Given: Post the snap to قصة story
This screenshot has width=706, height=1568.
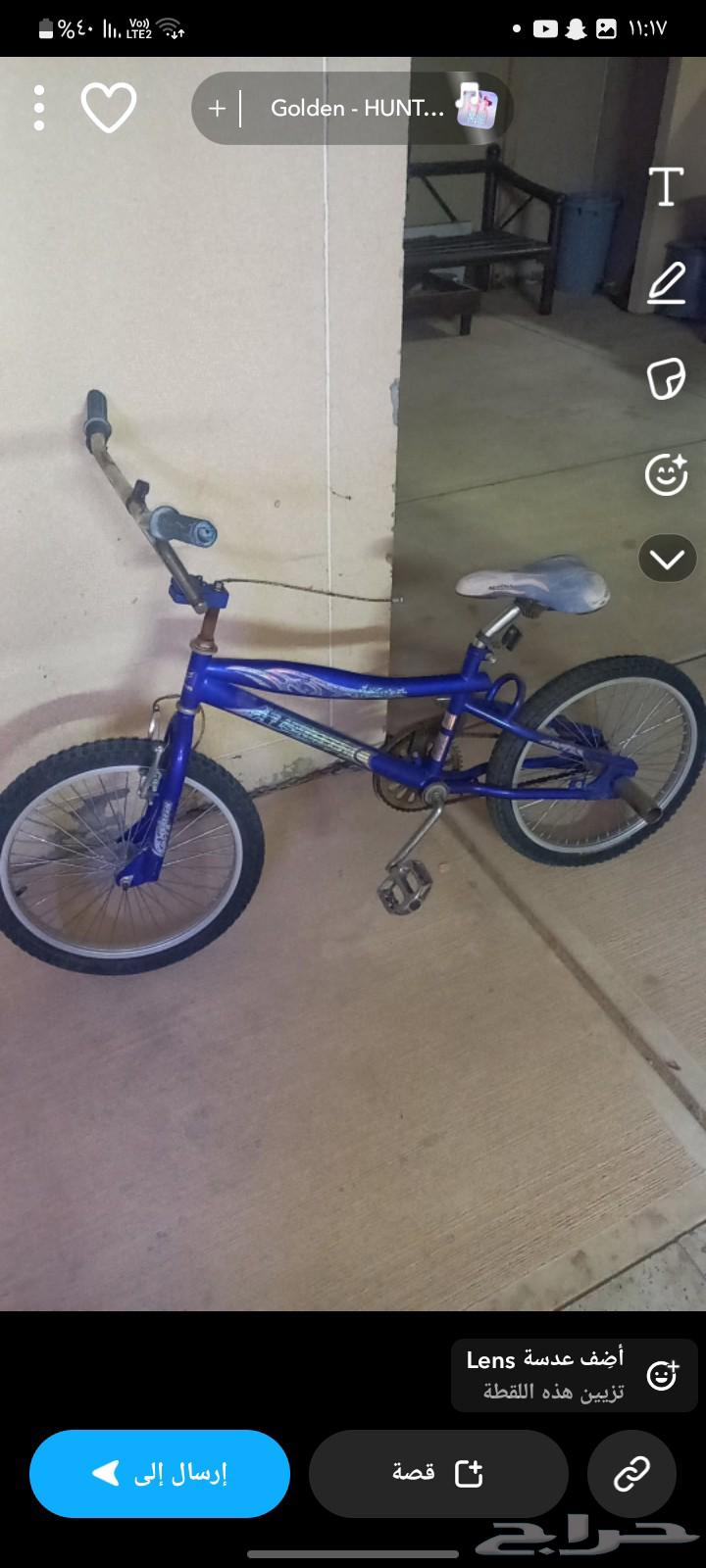Looking at the screenshot, I should tap(438, 1473).
